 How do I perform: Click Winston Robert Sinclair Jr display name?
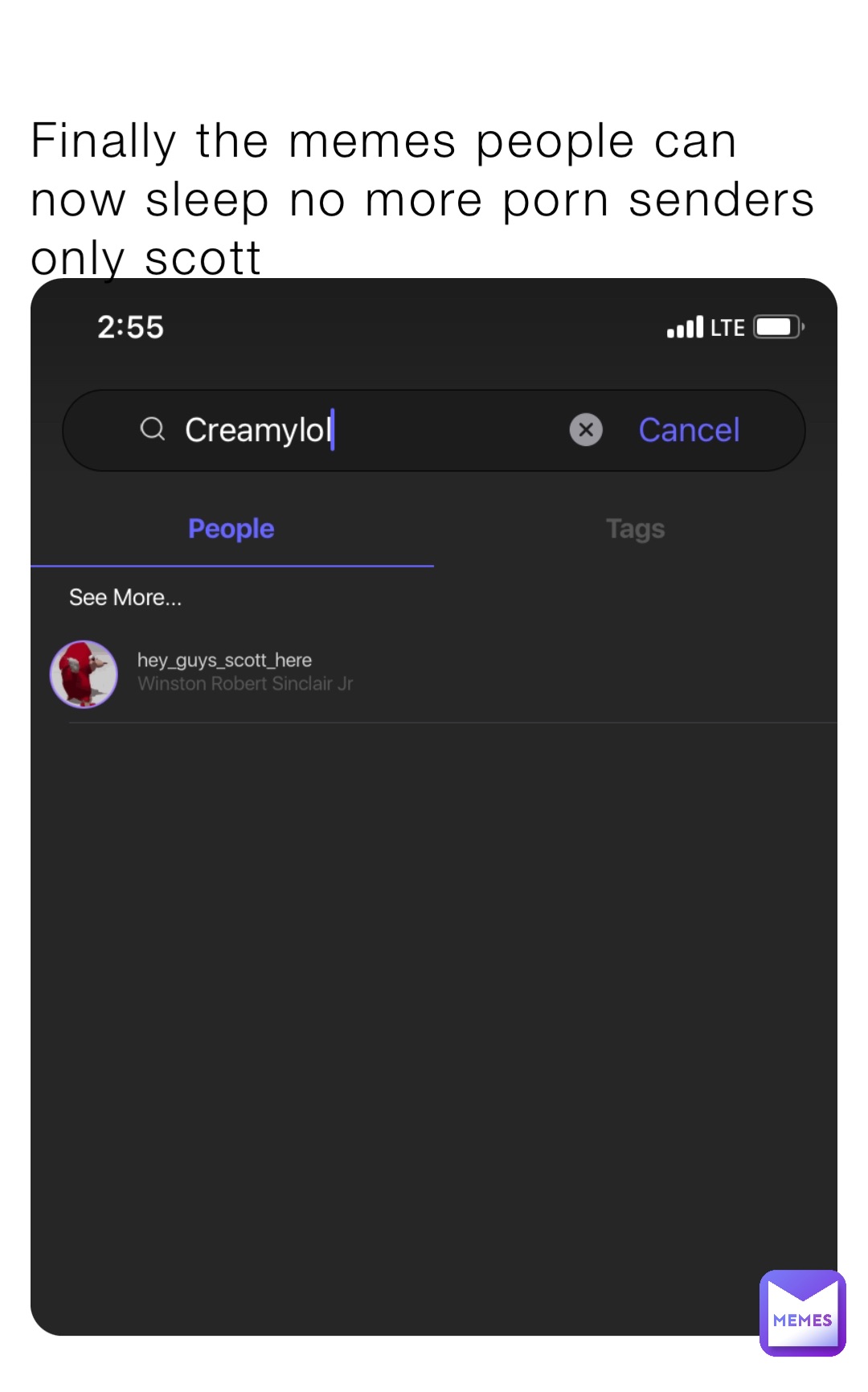246,684
